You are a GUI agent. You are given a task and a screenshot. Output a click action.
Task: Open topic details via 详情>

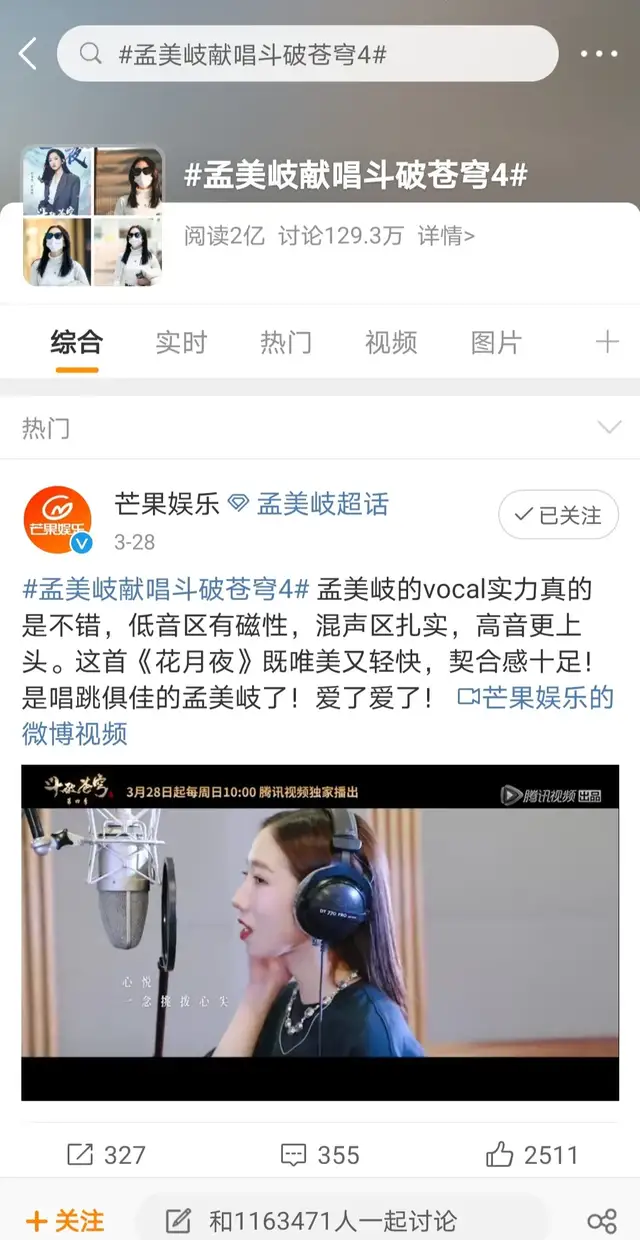[x=446, y=236]
